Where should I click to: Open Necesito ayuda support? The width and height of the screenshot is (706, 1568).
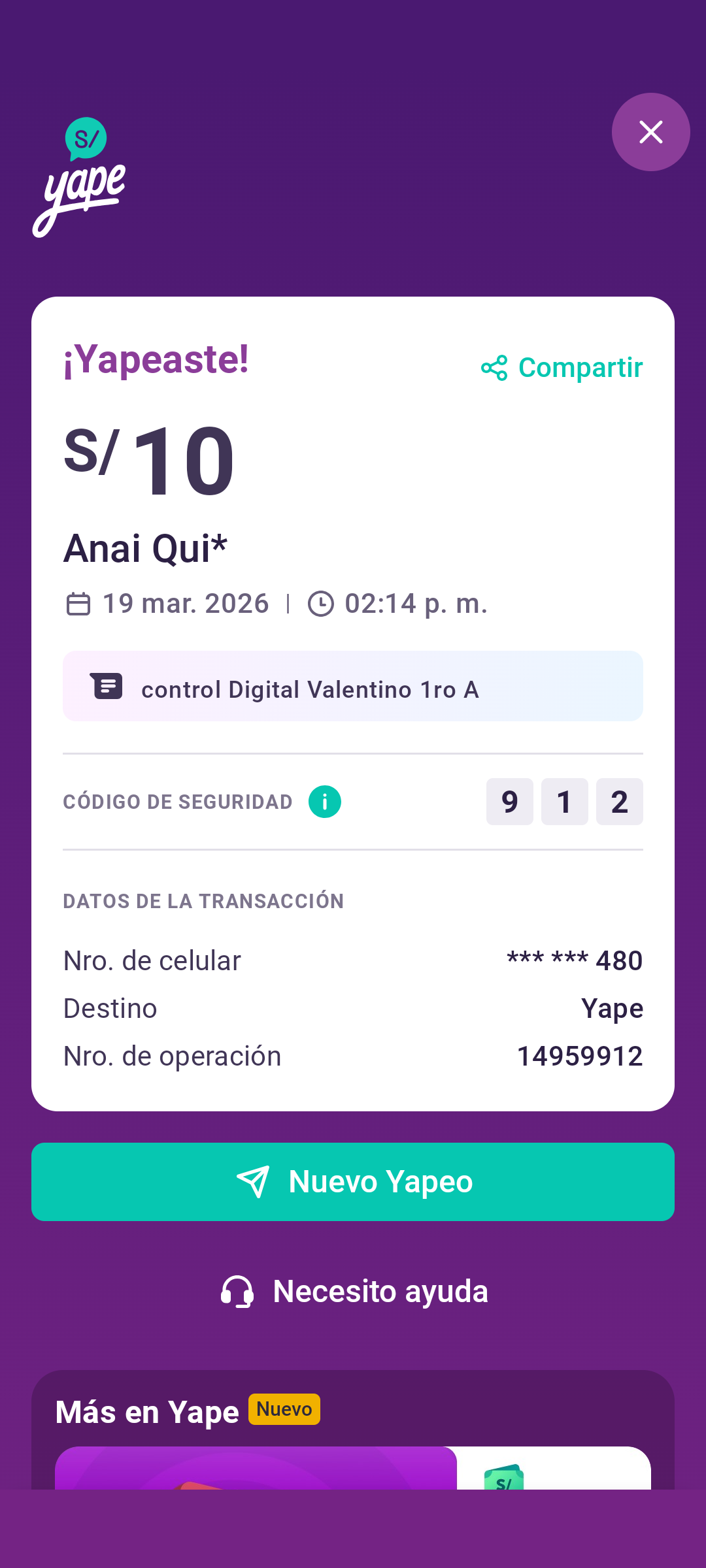click(x=354, y=1292)
